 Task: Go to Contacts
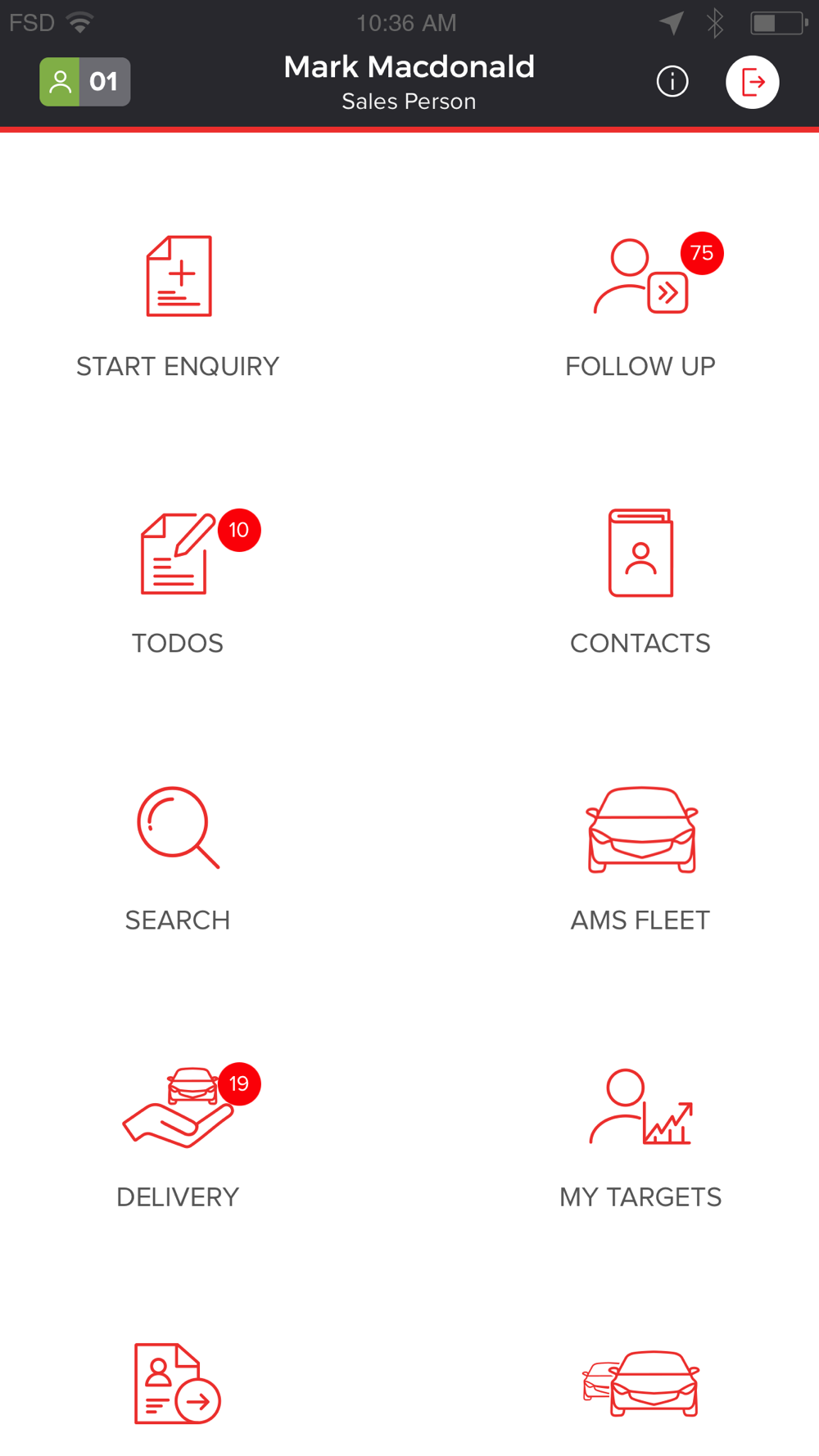click(640, 583)
